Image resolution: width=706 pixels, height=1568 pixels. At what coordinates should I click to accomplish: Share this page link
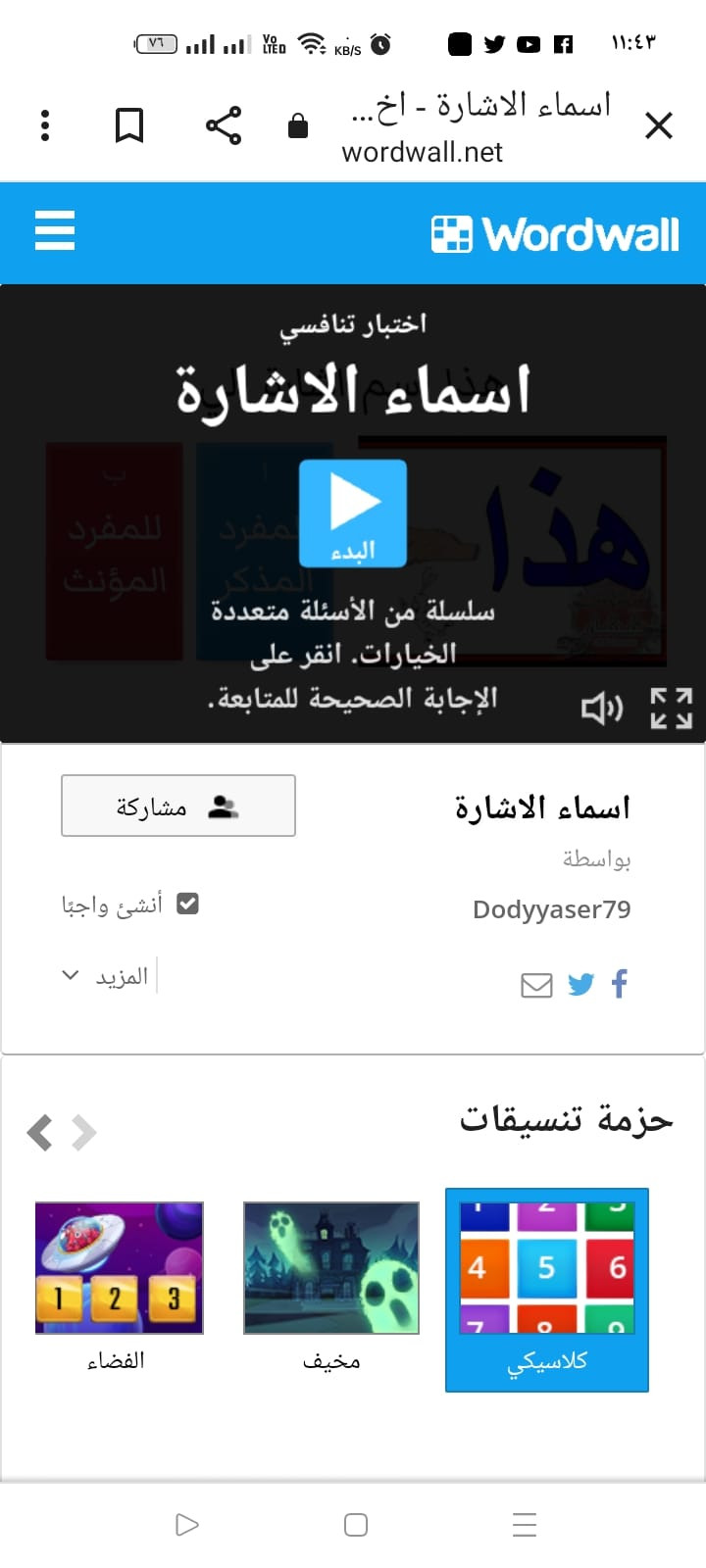click(224, 125)
